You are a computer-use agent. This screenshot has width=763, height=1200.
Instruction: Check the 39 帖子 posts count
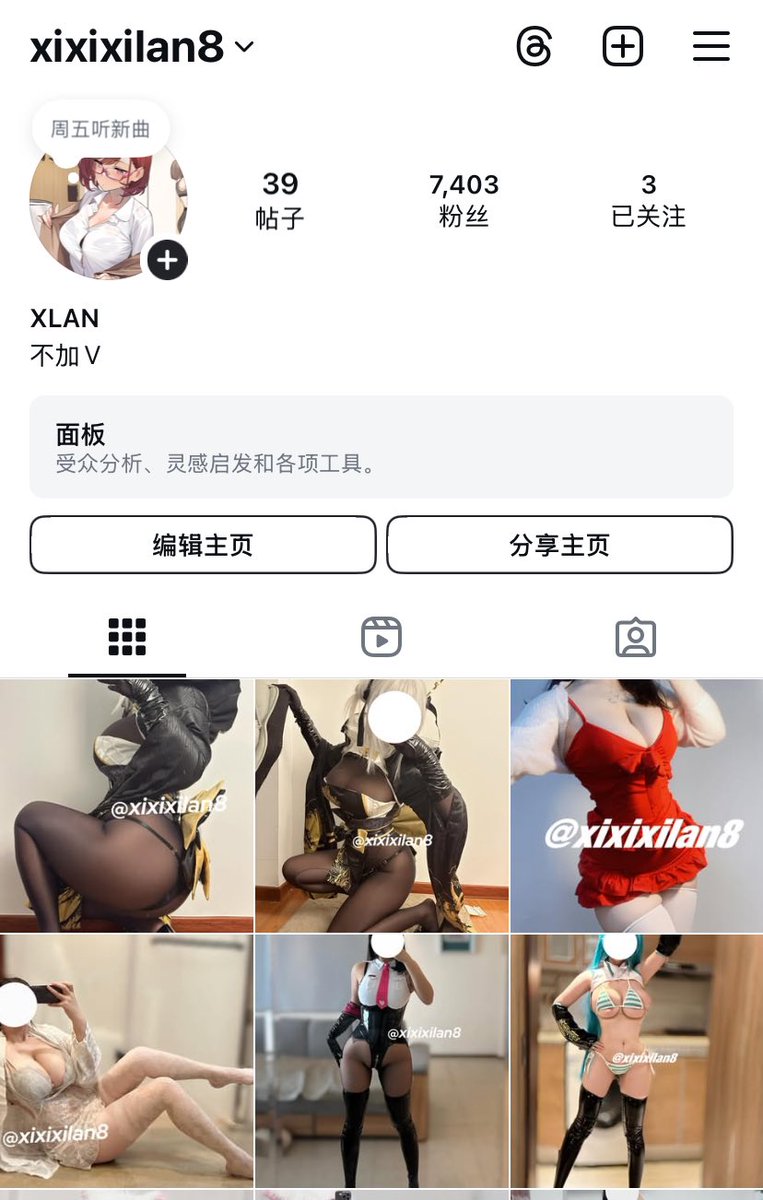(x=282, y=197)
